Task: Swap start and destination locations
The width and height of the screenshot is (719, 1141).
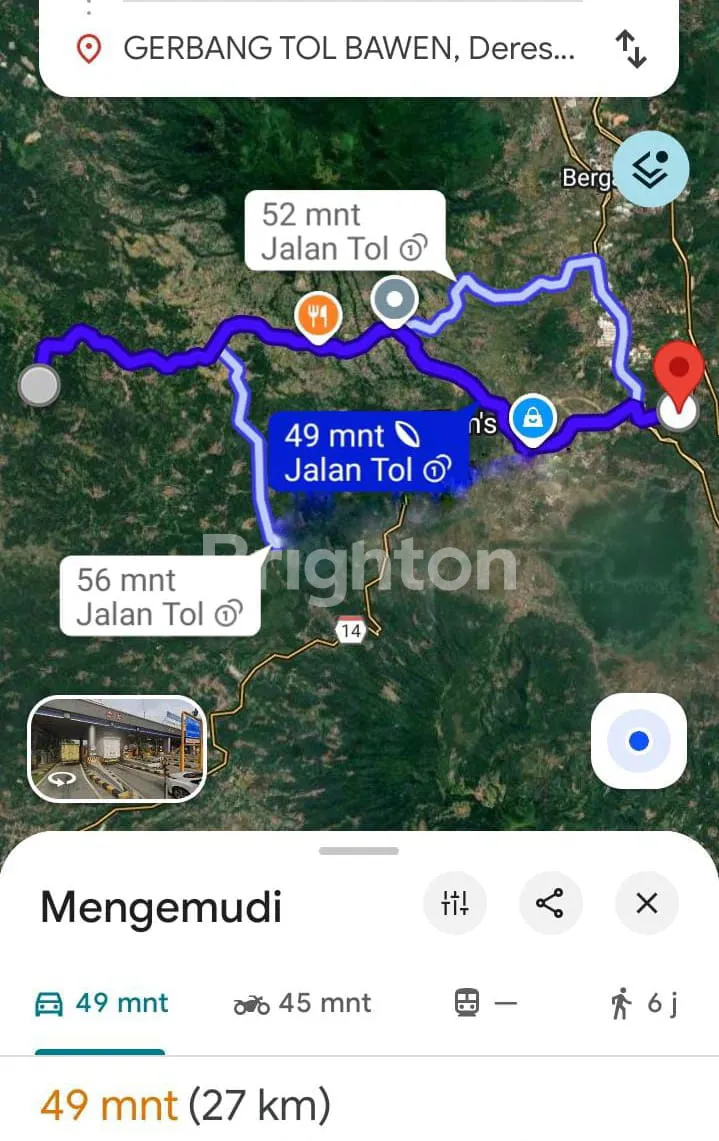Action: [x=631, y=48]
